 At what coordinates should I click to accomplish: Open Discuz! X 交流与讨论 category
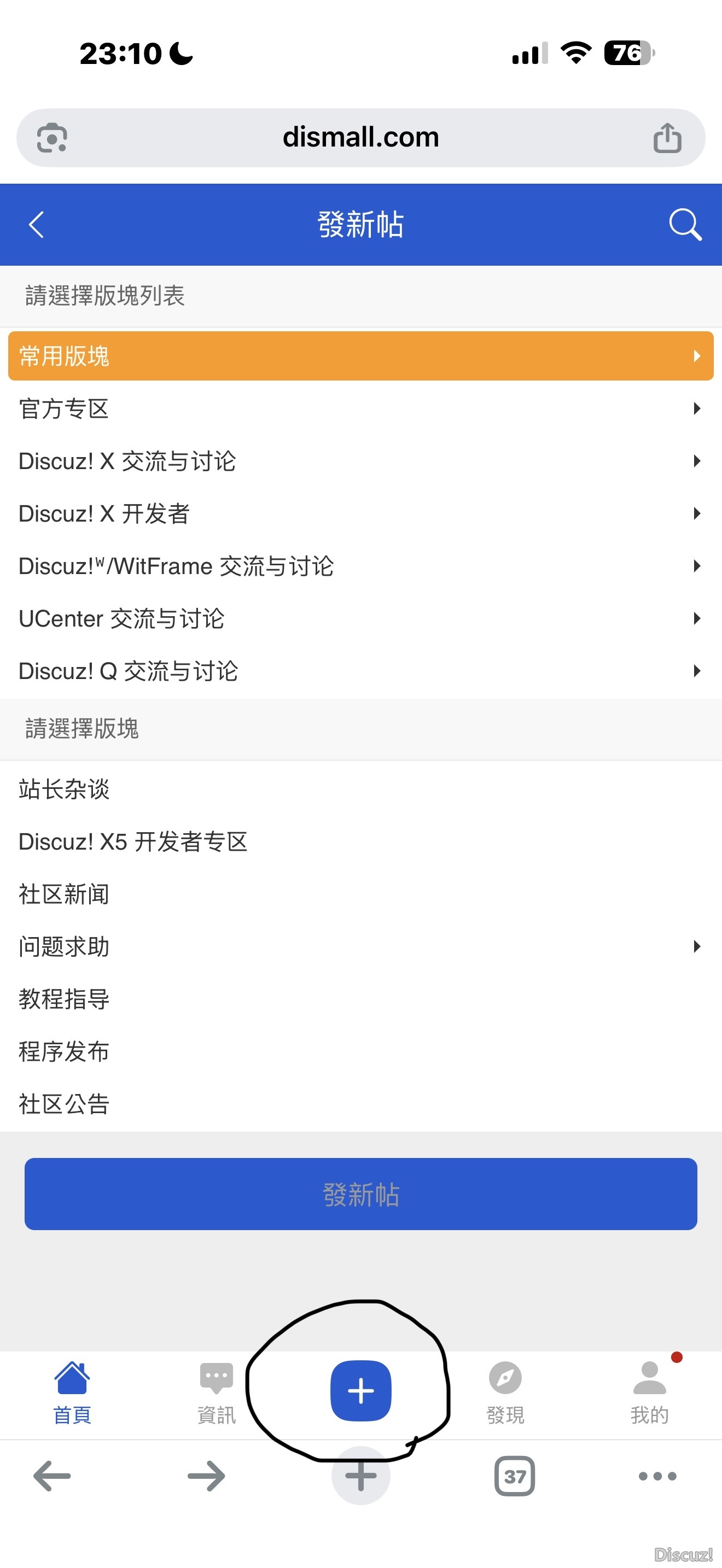point(360,461)
